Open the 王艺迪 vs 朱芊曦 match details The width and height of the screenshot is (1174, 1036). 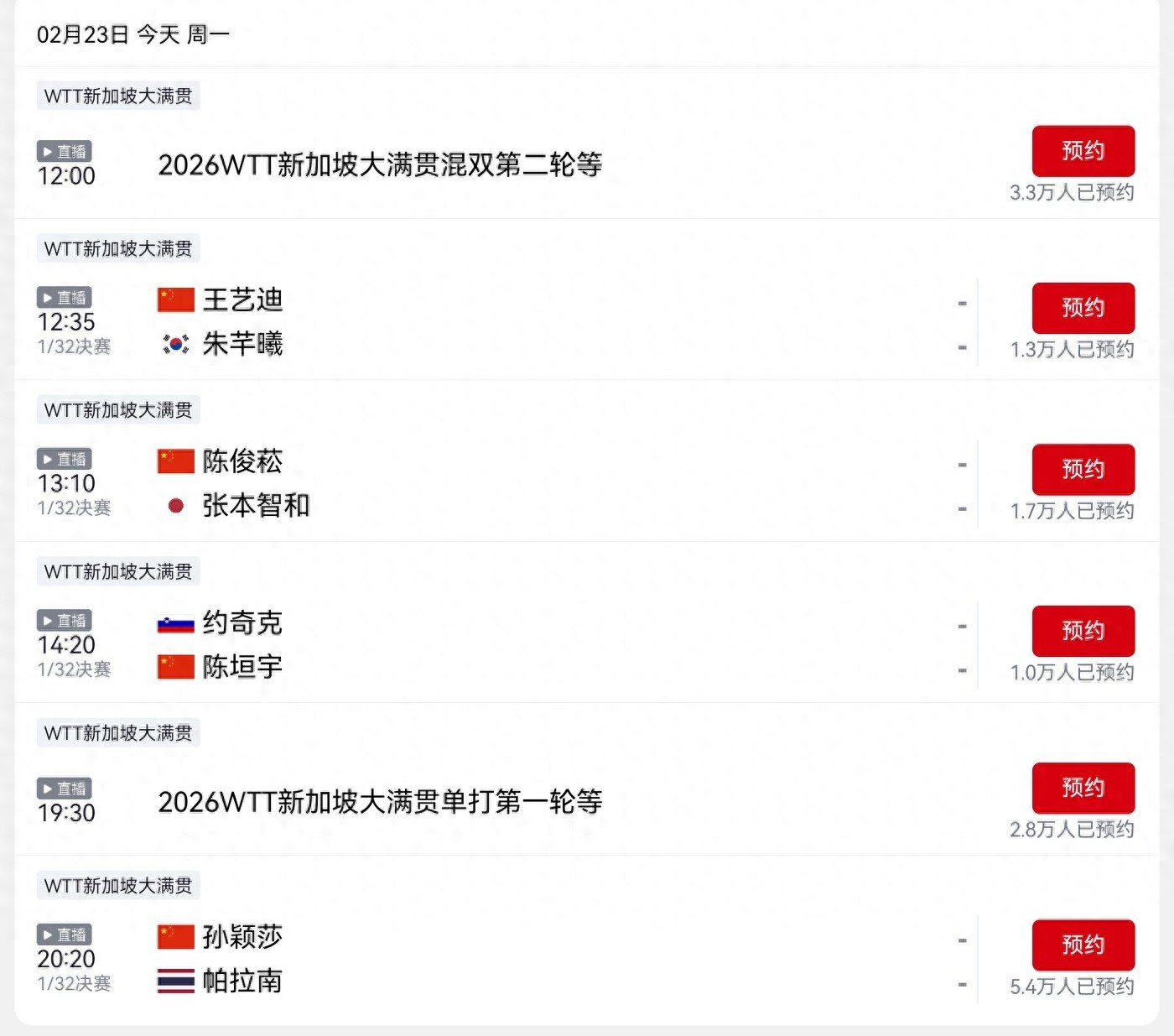[503, 322]
